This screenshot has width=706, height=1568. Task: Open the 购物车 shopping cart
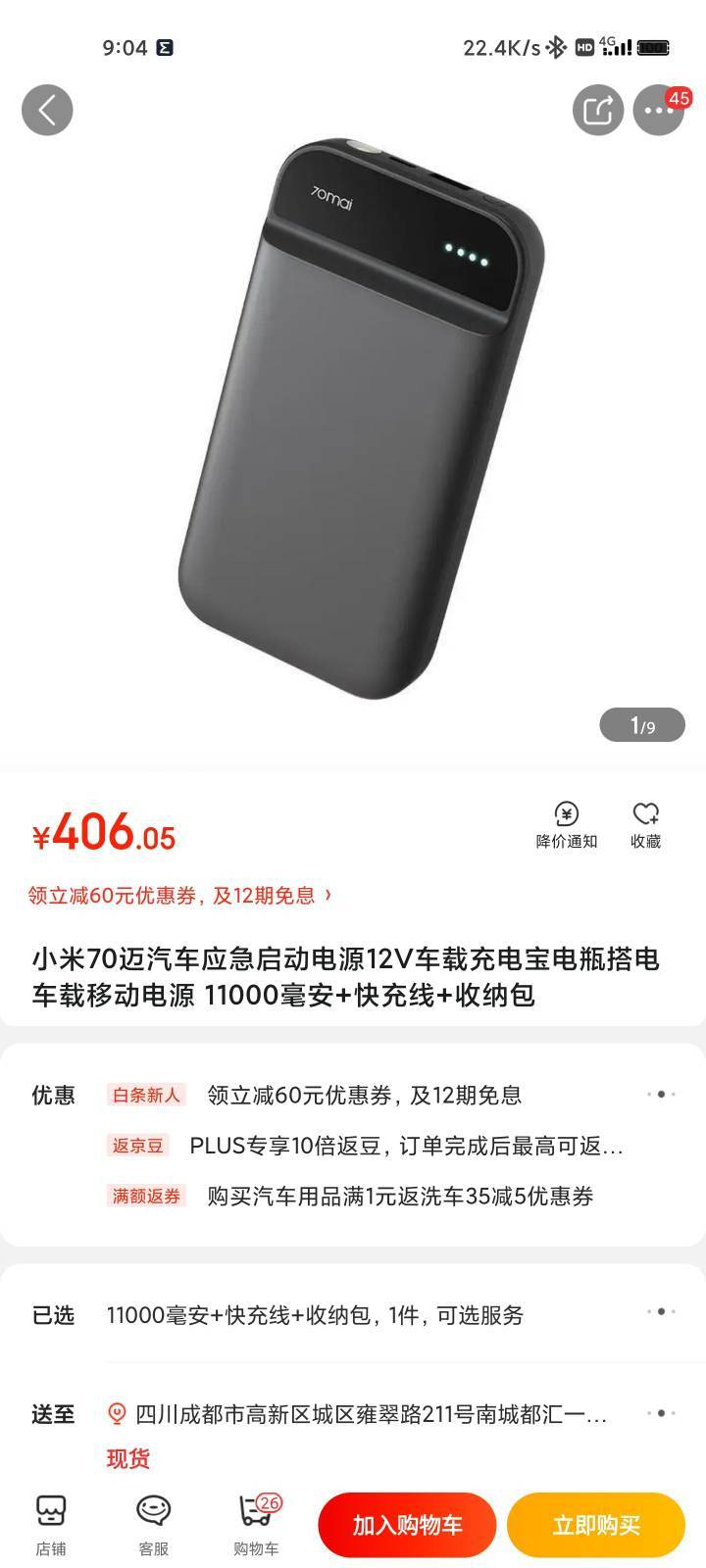tap(257, 1526)
